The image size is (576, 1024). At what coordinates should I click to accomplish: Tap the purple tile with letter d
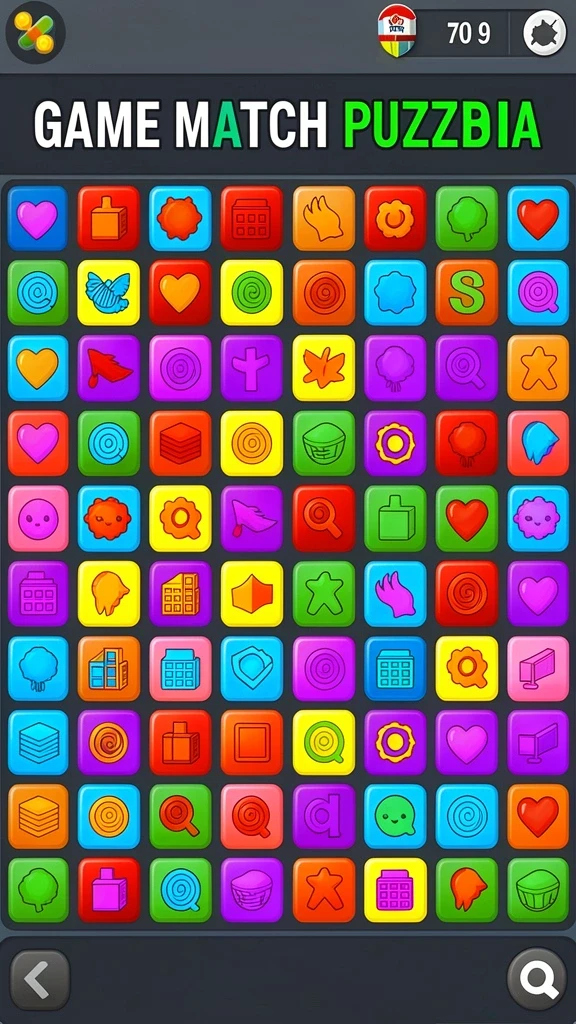323,816
